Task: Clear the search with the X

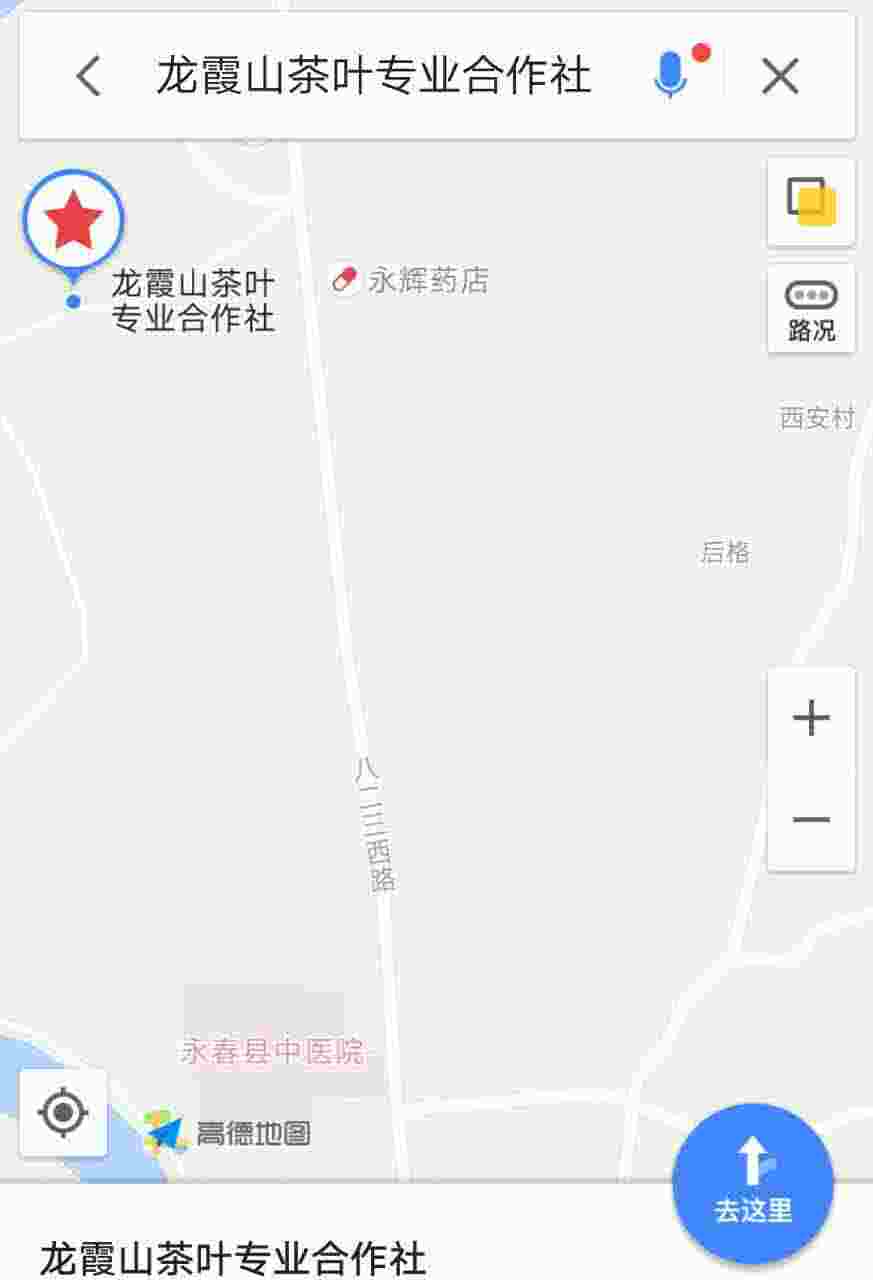Action: click(x=780, y=76)
